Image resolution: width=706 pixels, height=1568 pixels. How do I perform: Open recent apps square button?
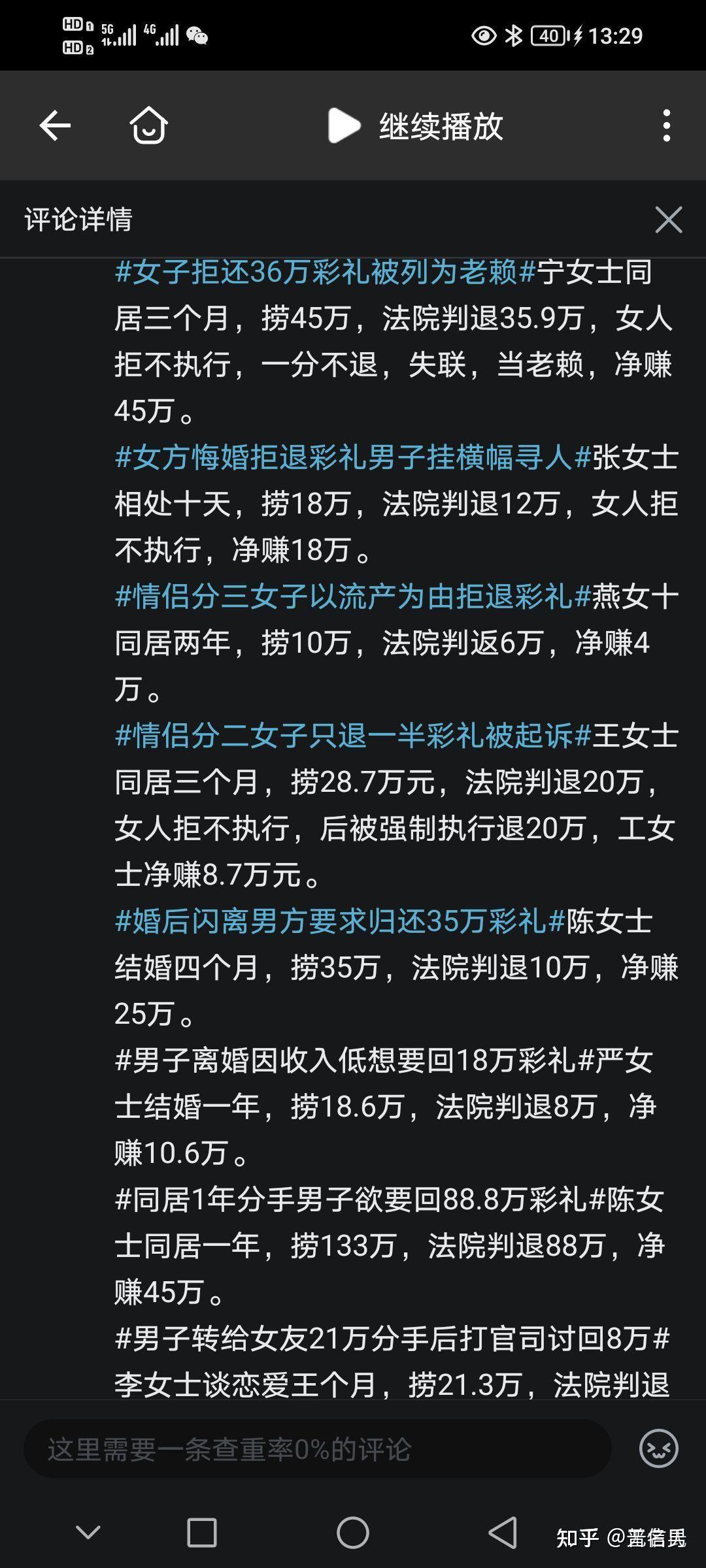pos(201,1532)
